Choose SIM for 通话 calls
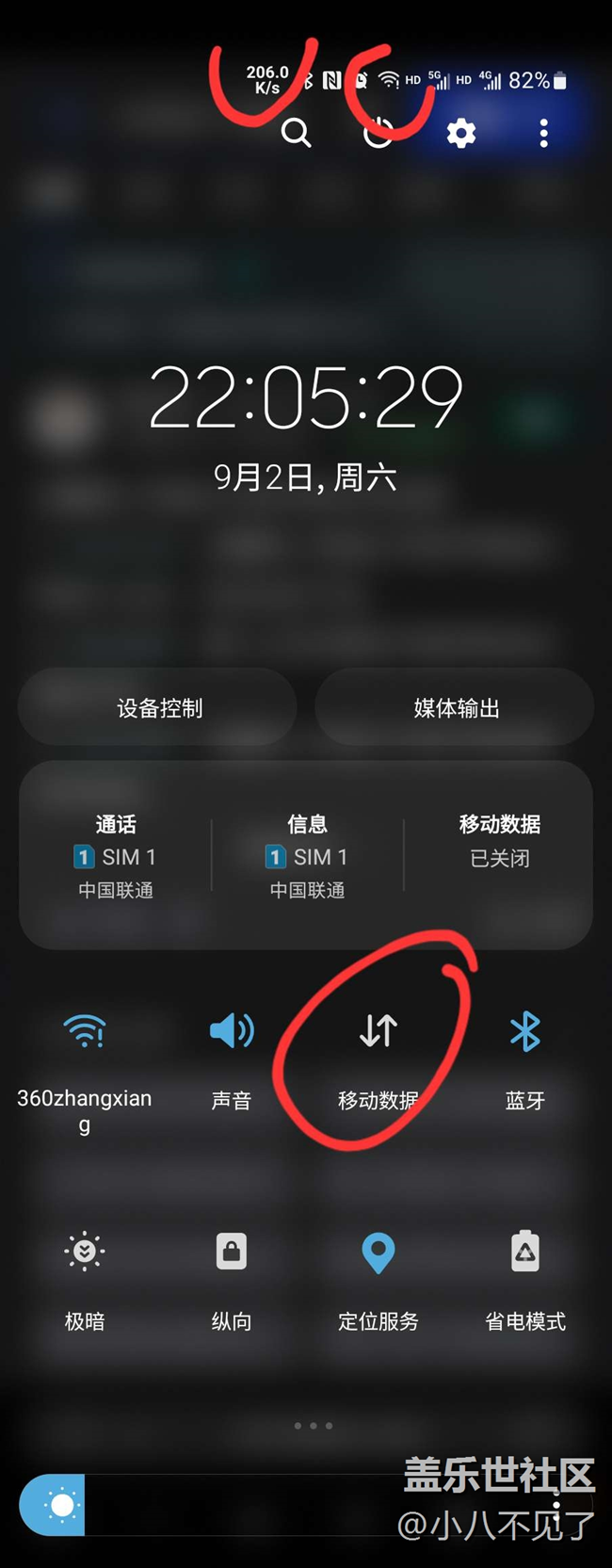The height and width of the screenshot is (1568, 612). point(116,856)
